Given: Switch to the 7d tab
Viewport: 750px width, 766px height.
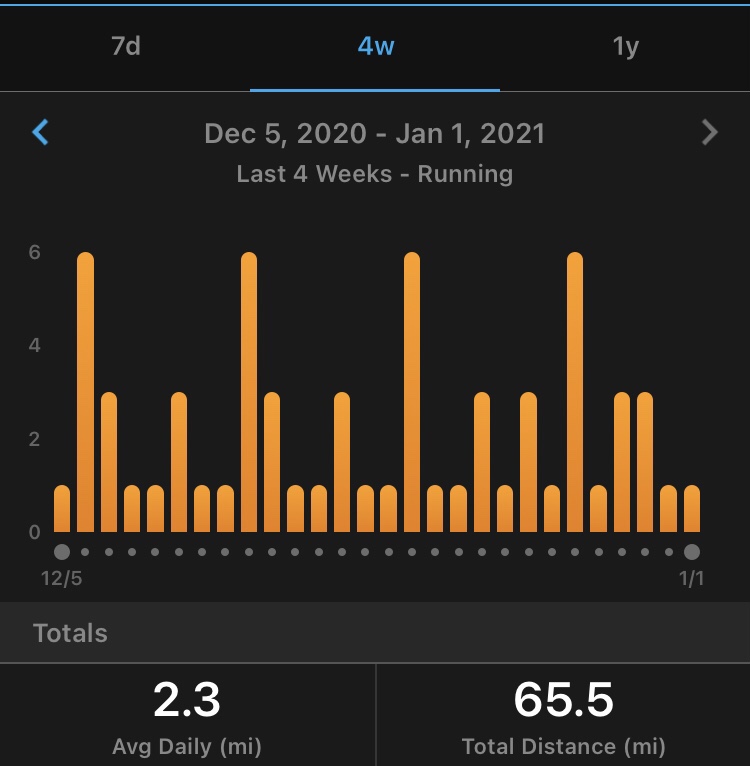Looking at the screenshot, I should 125,47.
